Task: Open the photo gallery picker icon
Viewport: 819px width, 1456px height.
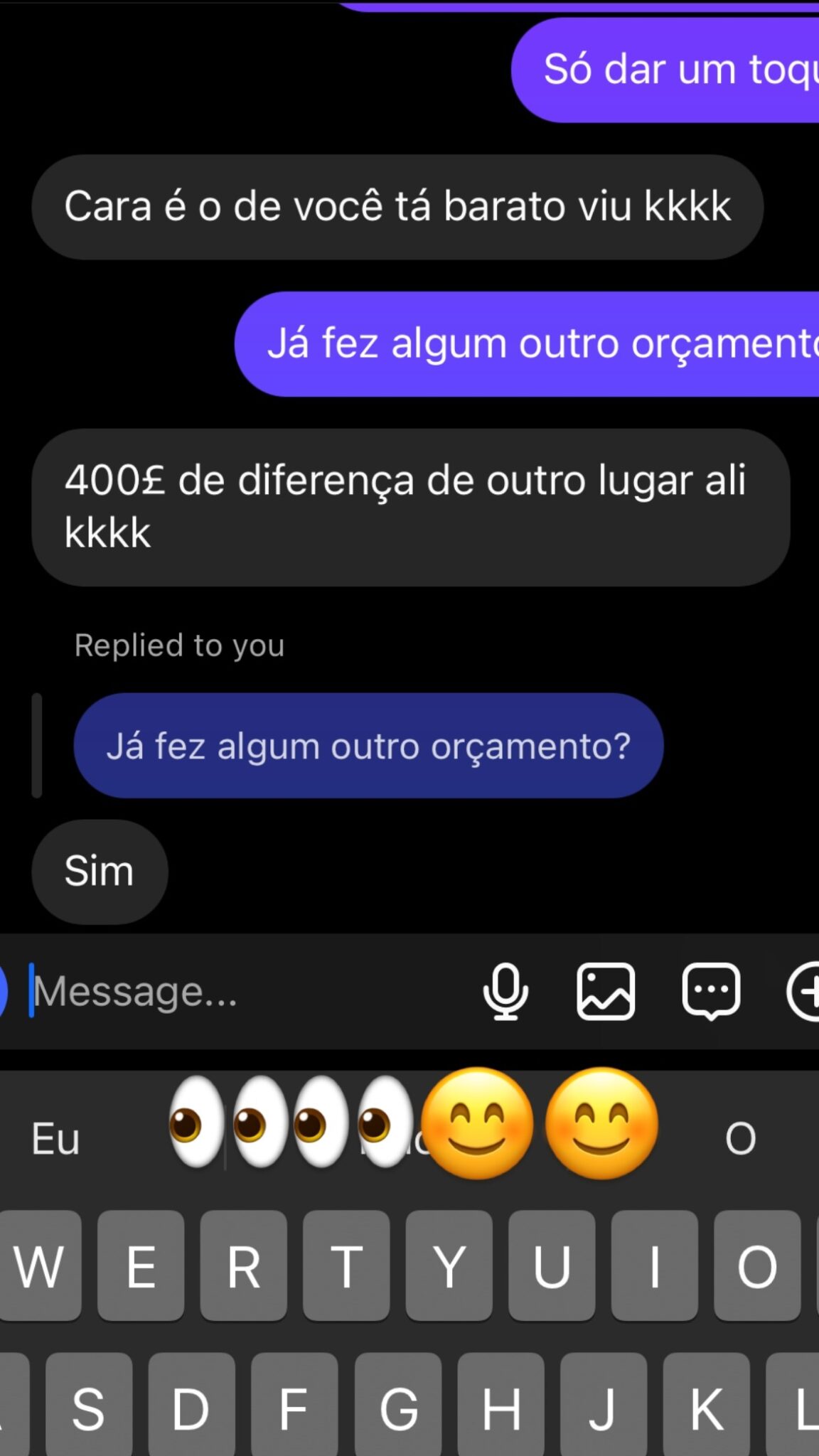Action: [x=606, y=992]
